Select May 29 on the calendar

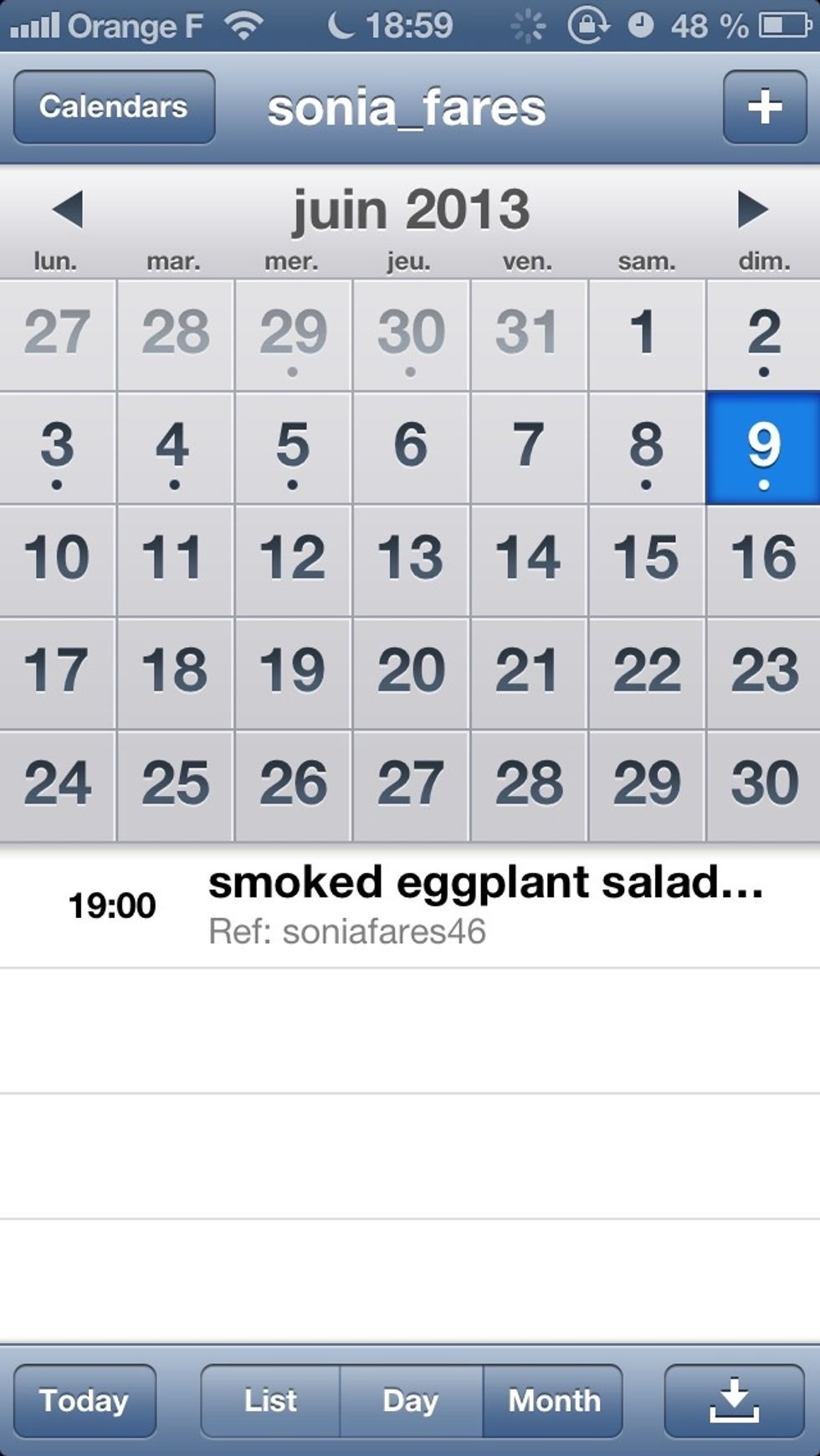click(293, 335)
